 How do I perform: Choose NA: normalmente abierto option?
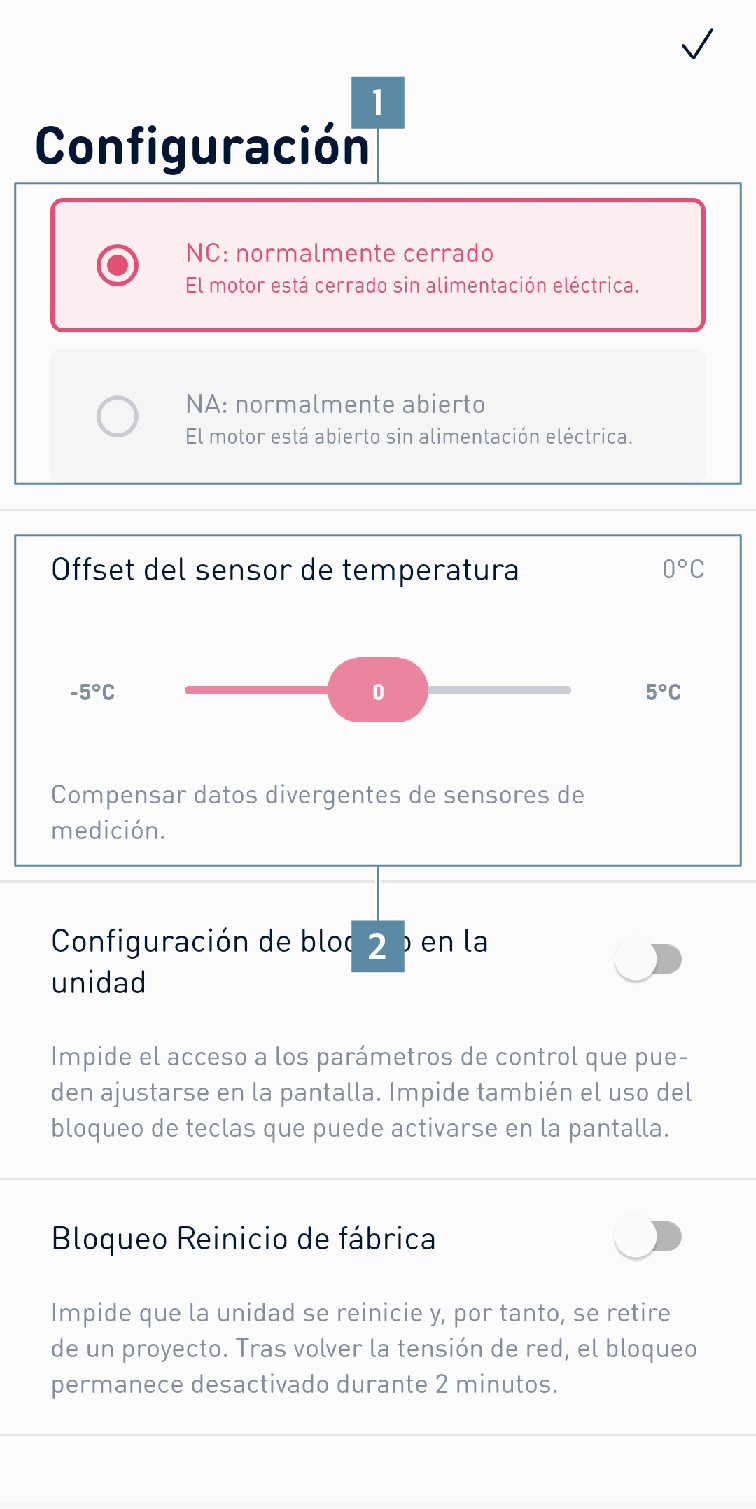click(x=378, y=415)
